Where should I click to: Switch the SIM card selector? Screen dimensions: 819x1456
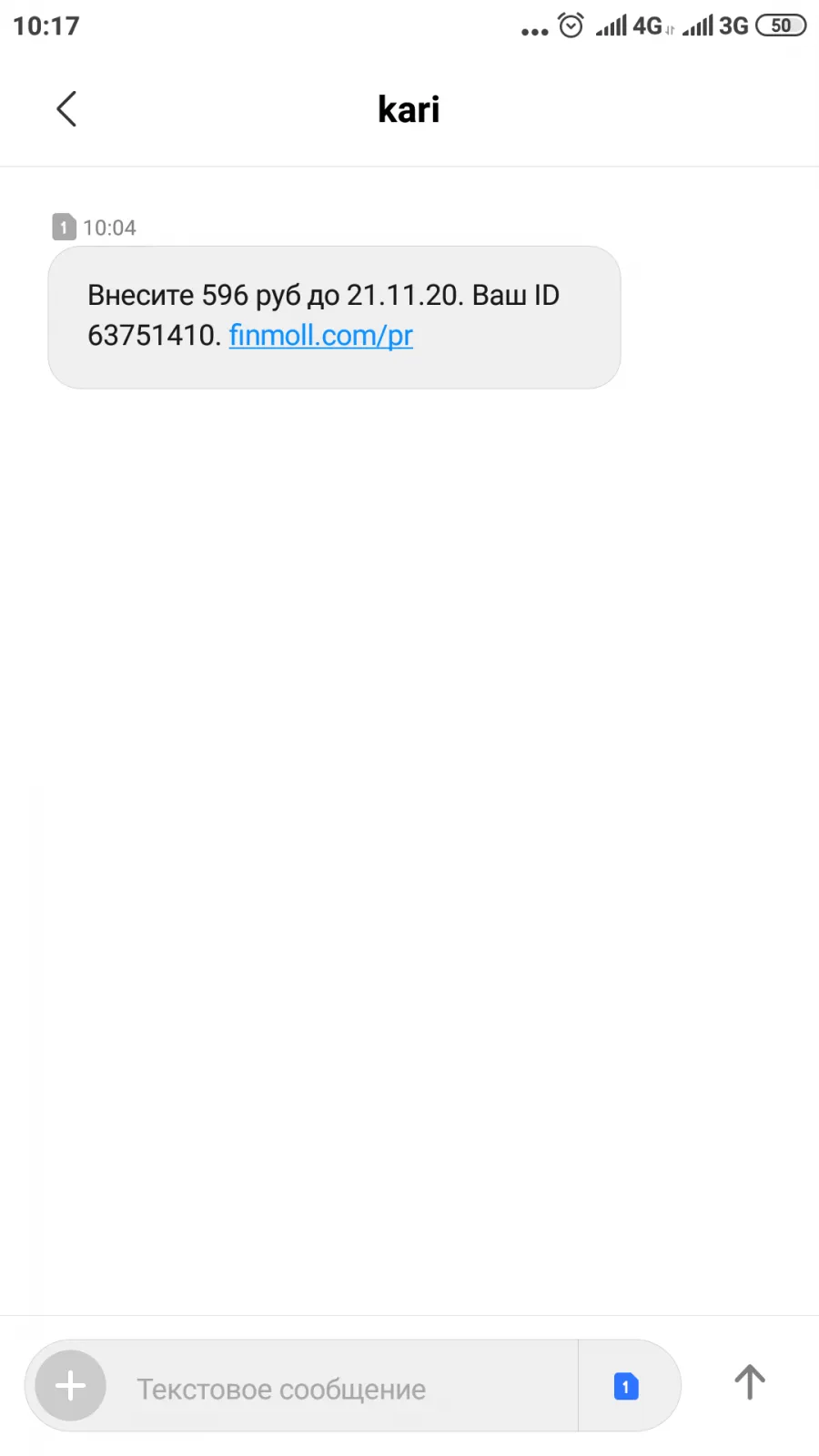[x=626, y=1386]
